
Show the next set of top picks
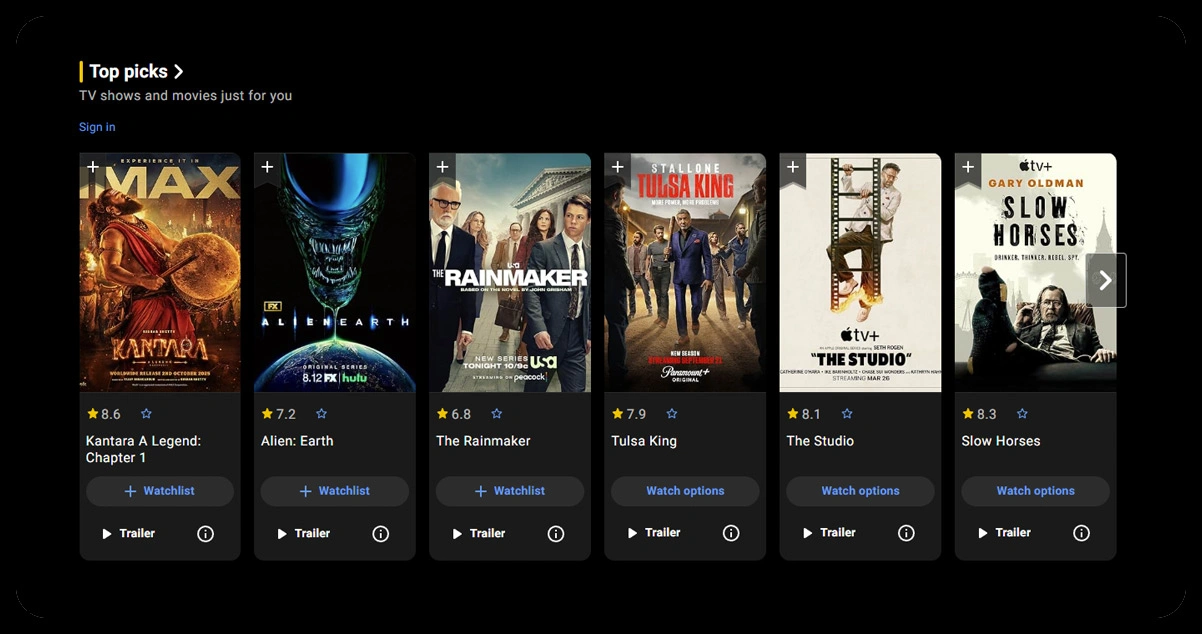tap(1105, 281)
